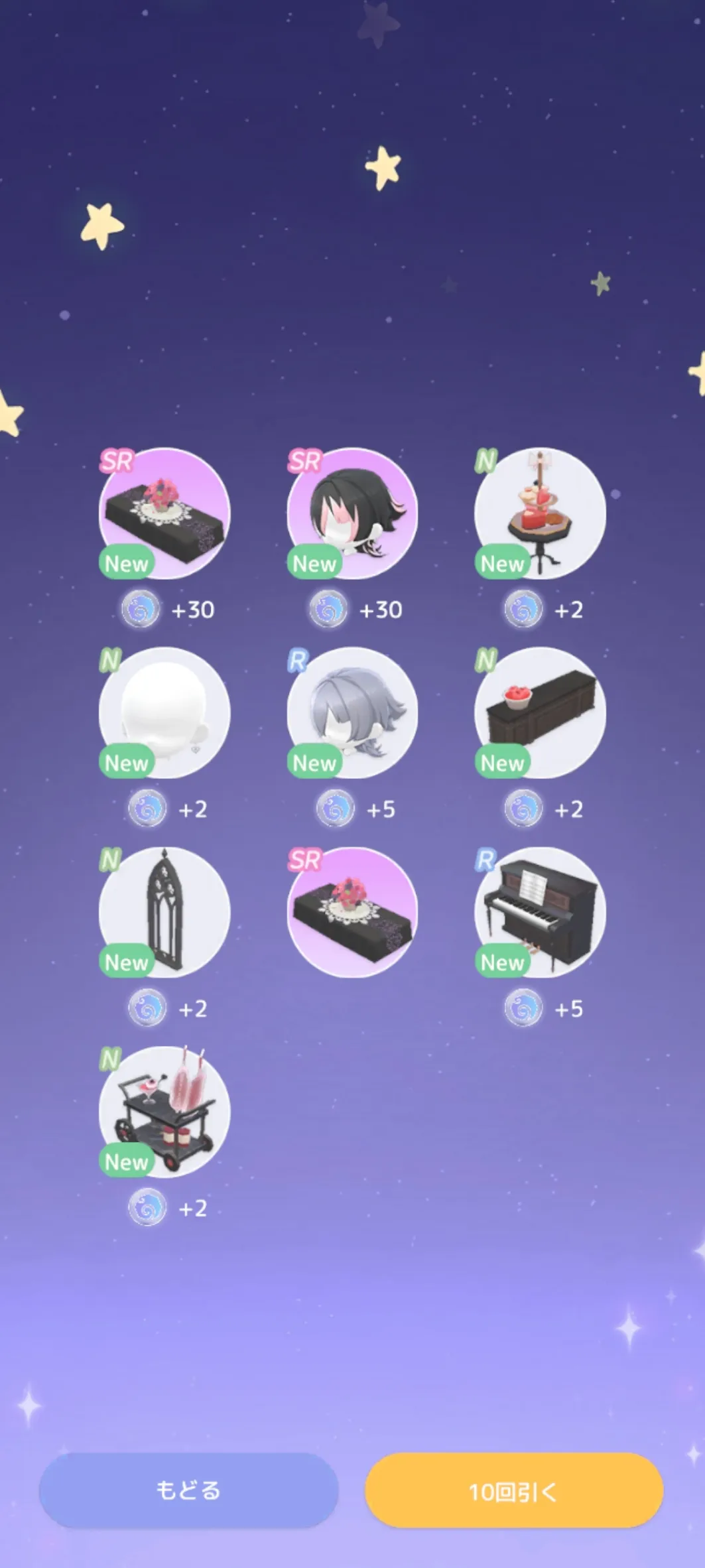Tap the もどる button to go back

coord(188,1490)
